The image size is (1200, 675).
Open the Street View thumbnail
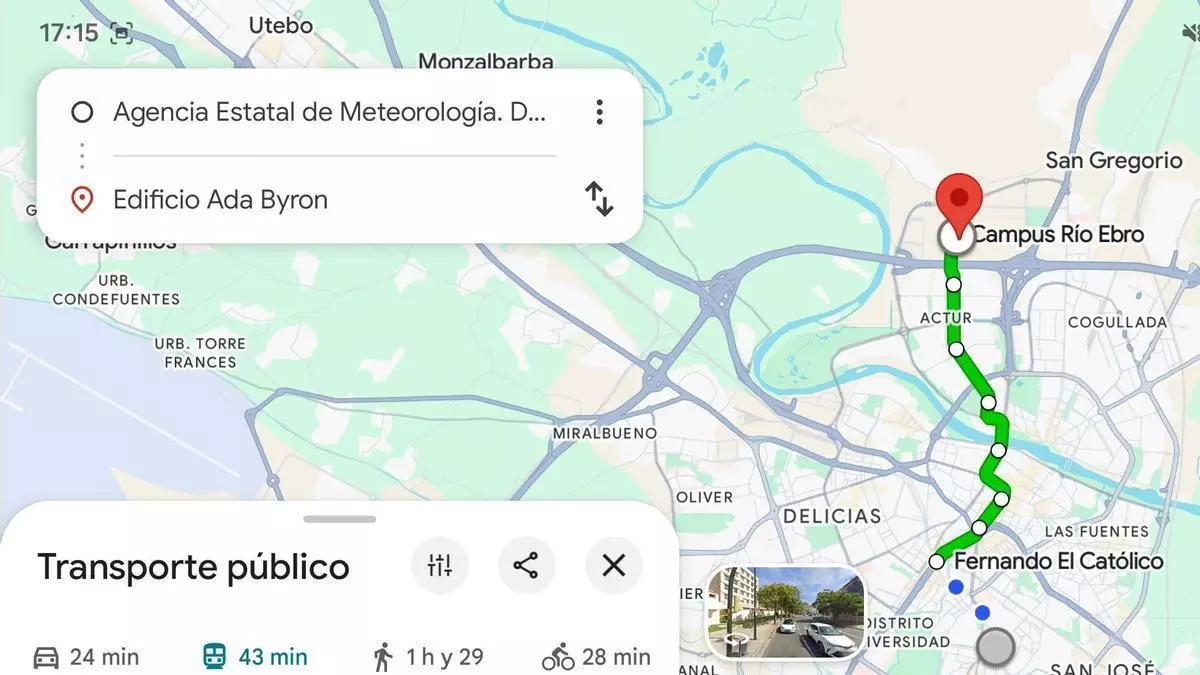[786, 612]
